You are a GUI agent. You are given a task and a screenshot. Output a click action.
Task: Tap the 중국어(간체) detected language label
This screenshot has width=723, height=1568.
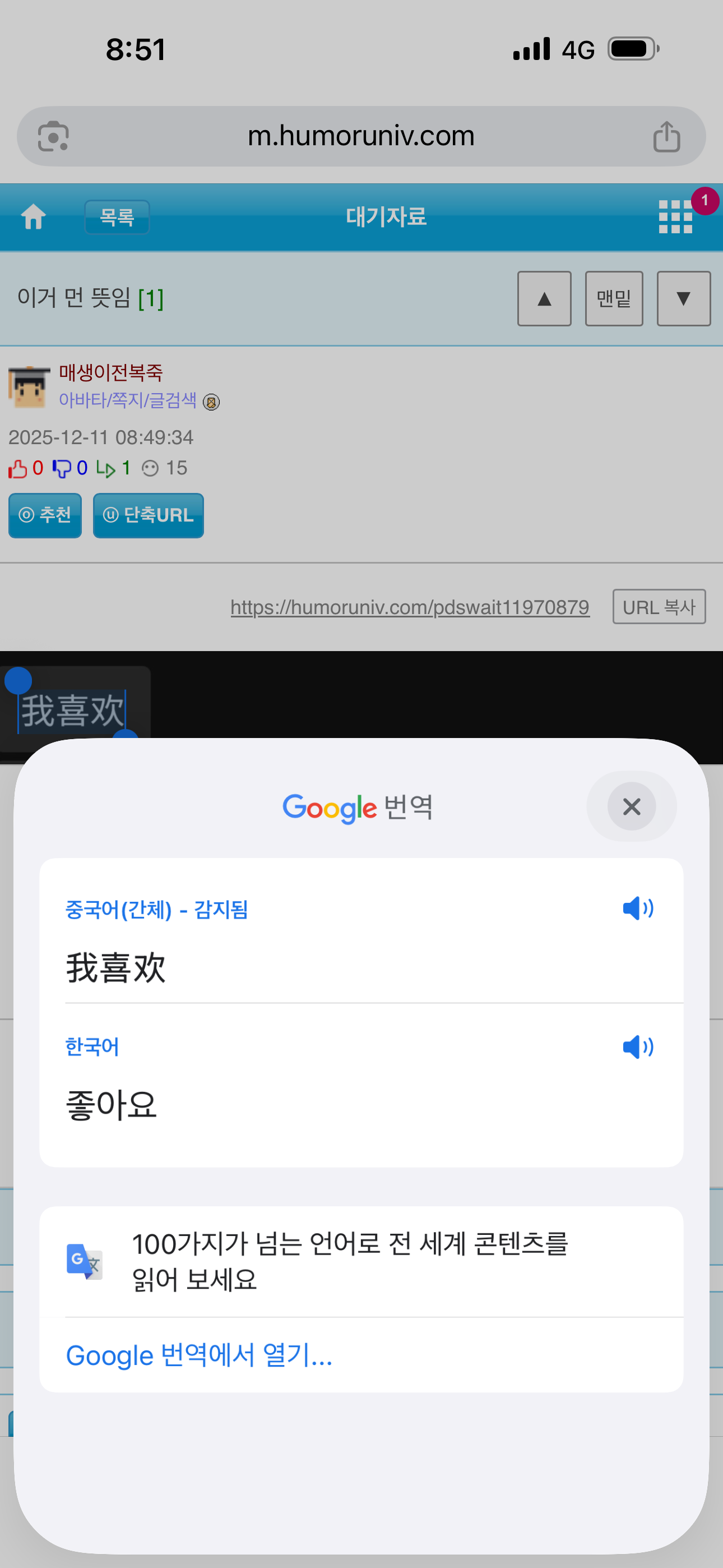point(156,910)
